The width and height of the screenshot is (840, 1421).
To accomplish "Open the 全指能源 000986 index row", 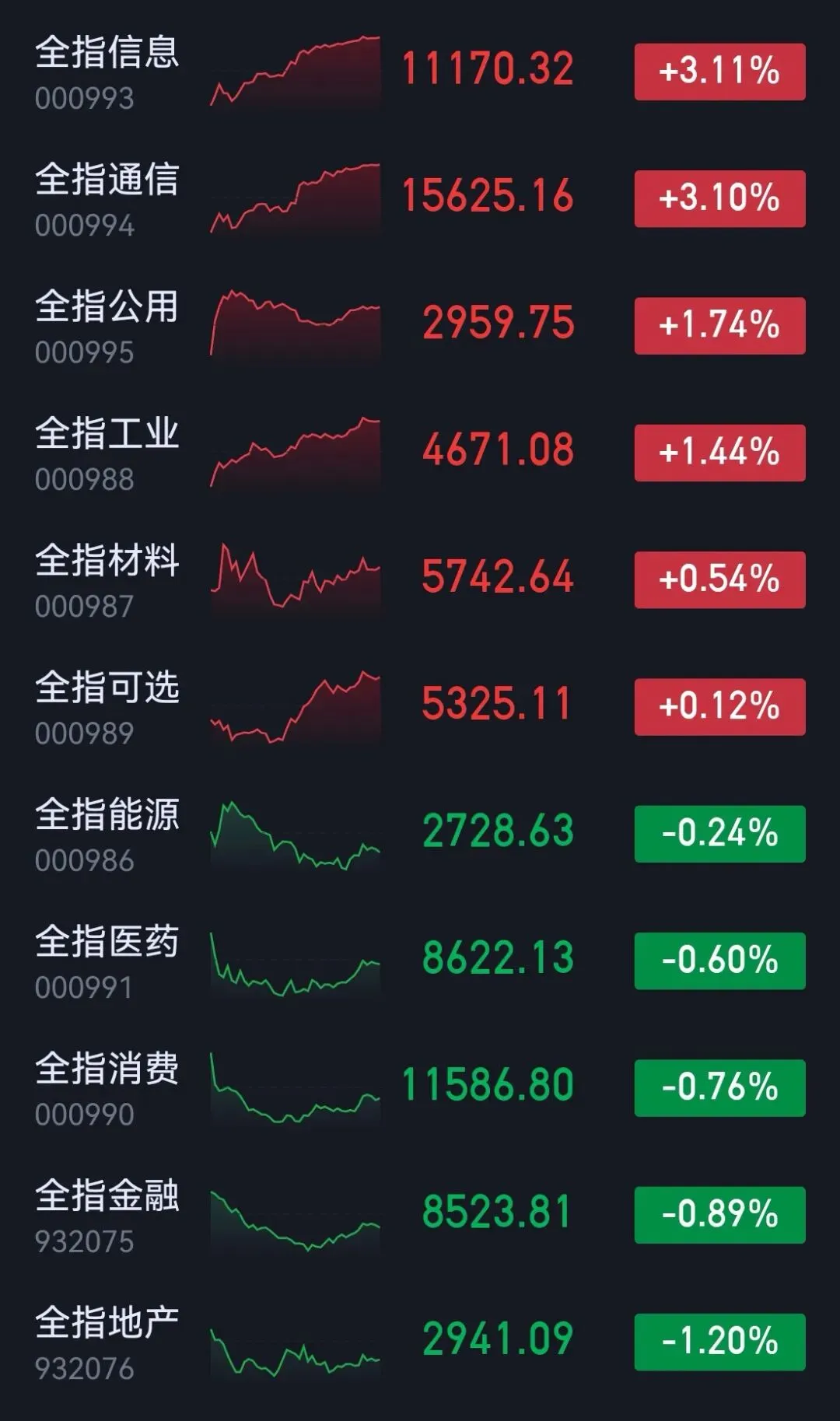I will click(420, 834).
